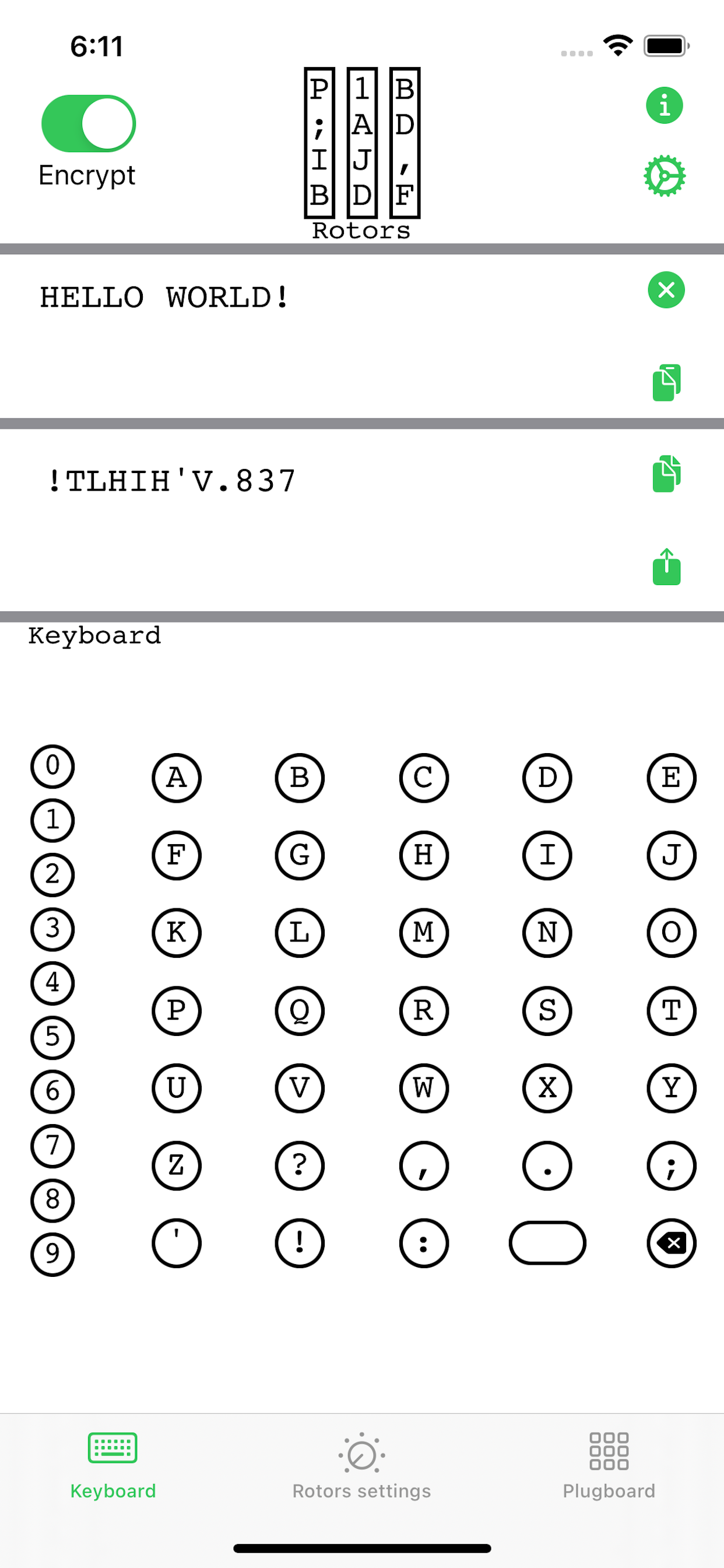Image resolution: width=724 pixels, height=1568 pixels.
Task: Open the settings gear icon
Action: pyautogui.click(x=664, y=176)
